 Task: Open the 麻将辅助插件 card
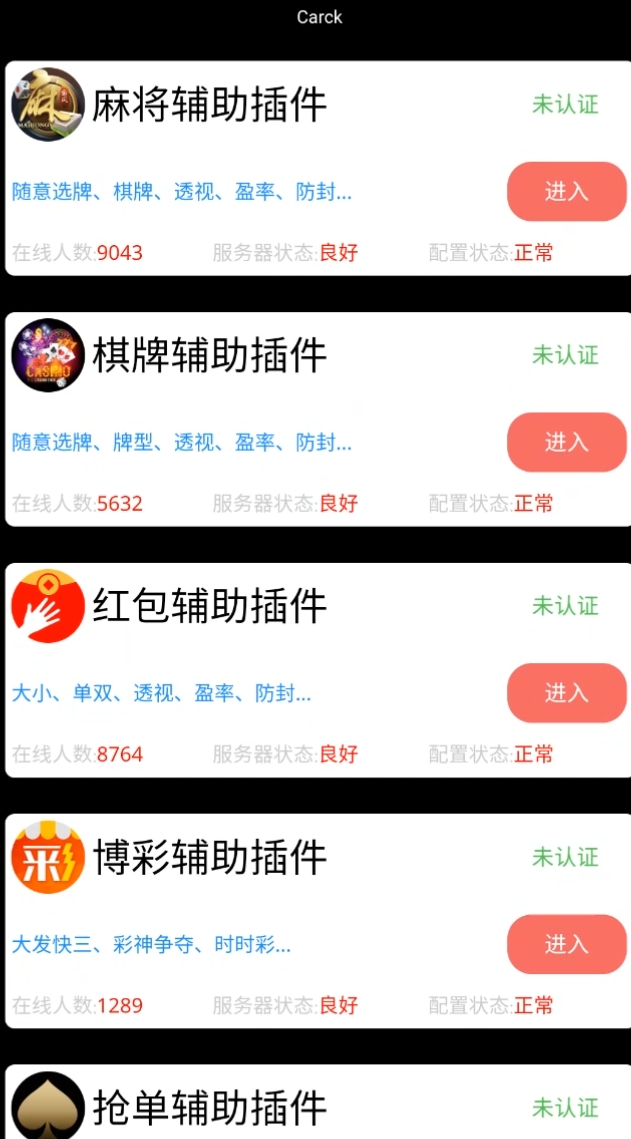(x=317, y=168)
